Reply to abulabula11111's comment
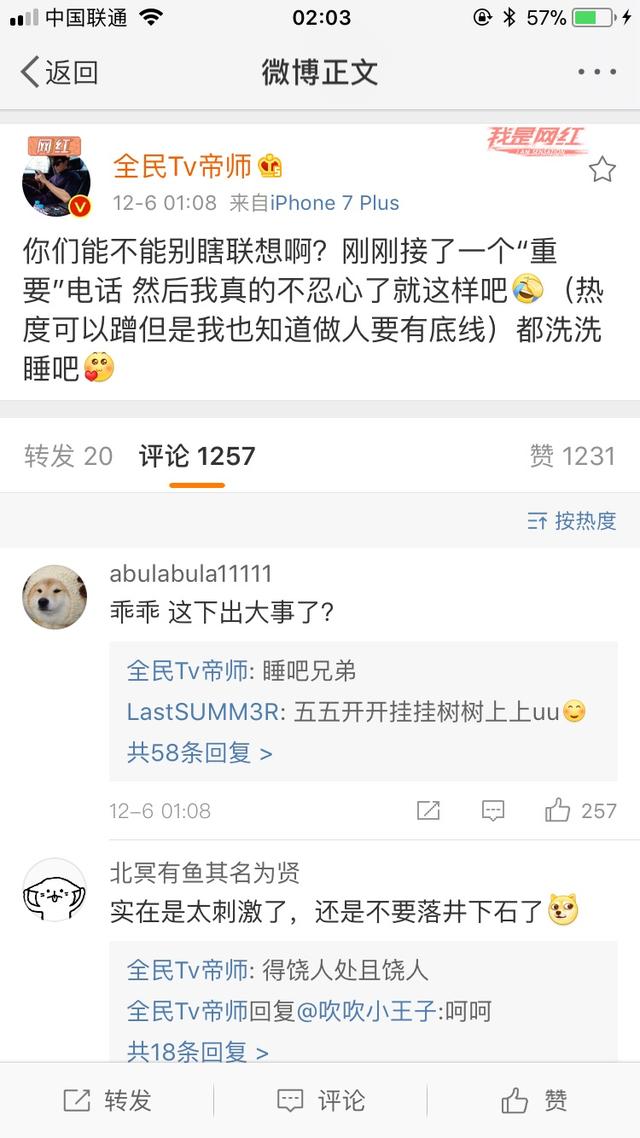Screen dimensions: 640x1138 [492, 810]
